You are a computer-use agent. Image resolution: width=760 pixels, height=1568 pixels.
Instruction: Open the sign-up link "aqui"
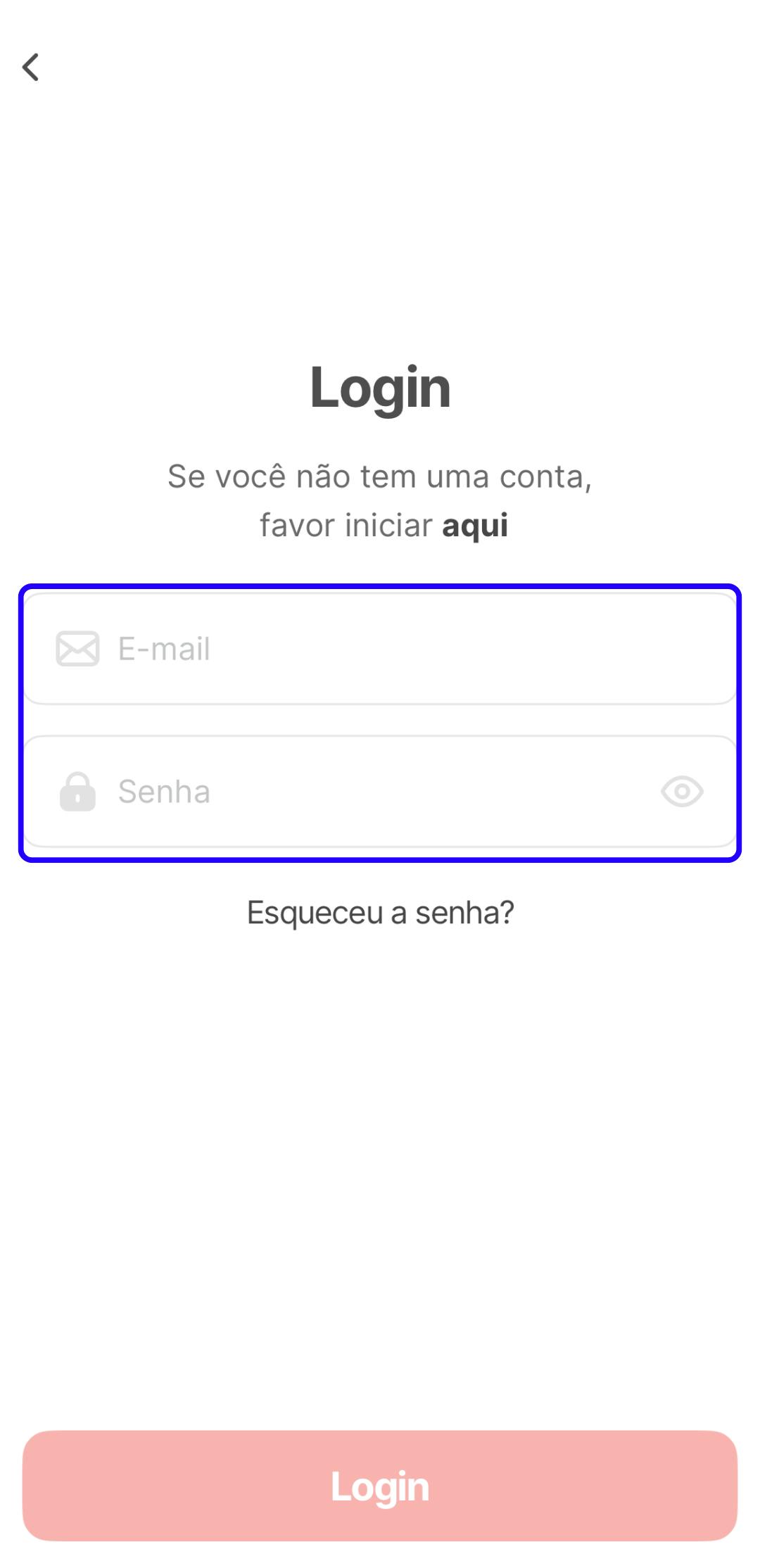tap(475, 526)
